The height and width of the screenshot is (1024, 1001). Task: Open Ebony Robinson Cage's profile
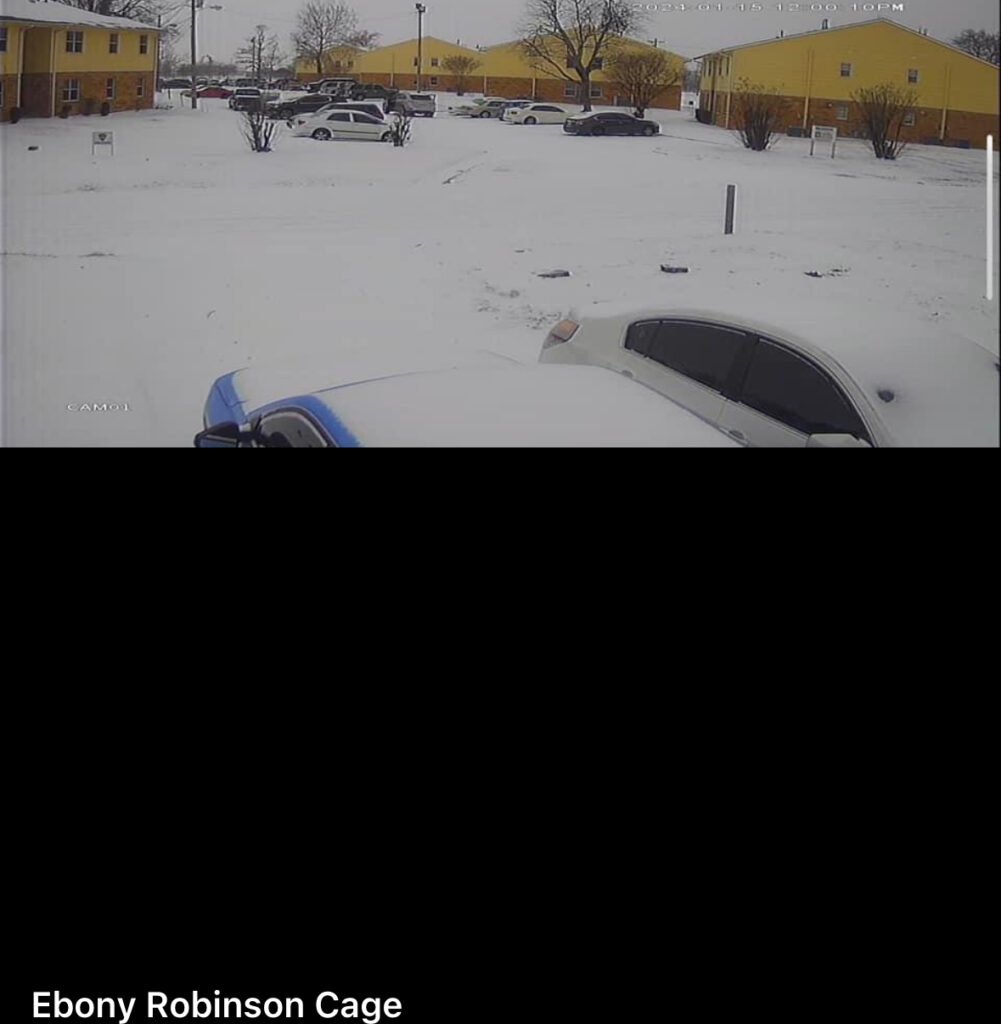point(216,1004)
